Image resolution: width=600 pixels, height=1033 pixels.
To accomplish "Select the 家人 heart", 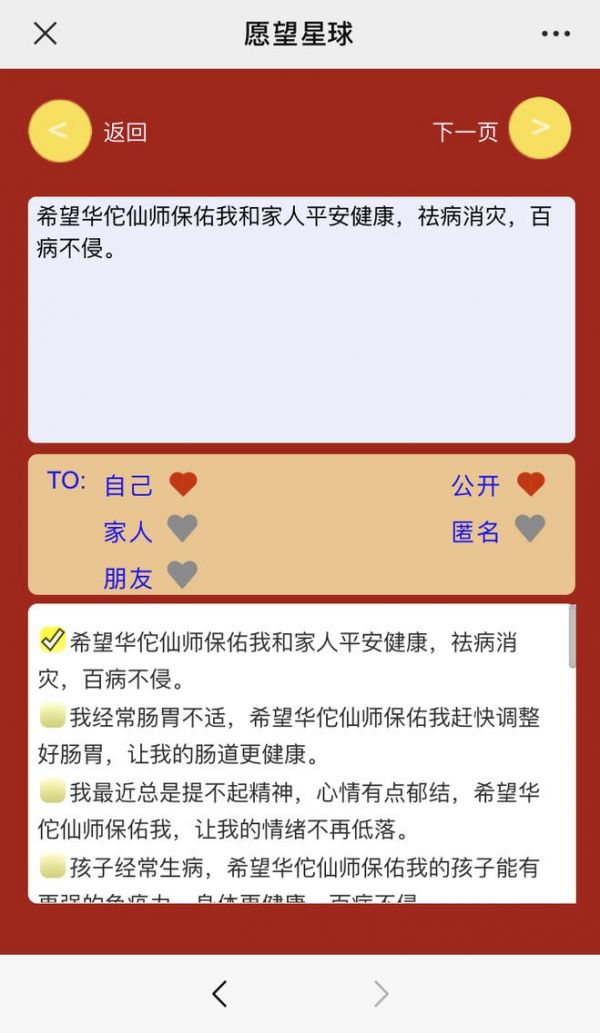I will click(182, 527).
